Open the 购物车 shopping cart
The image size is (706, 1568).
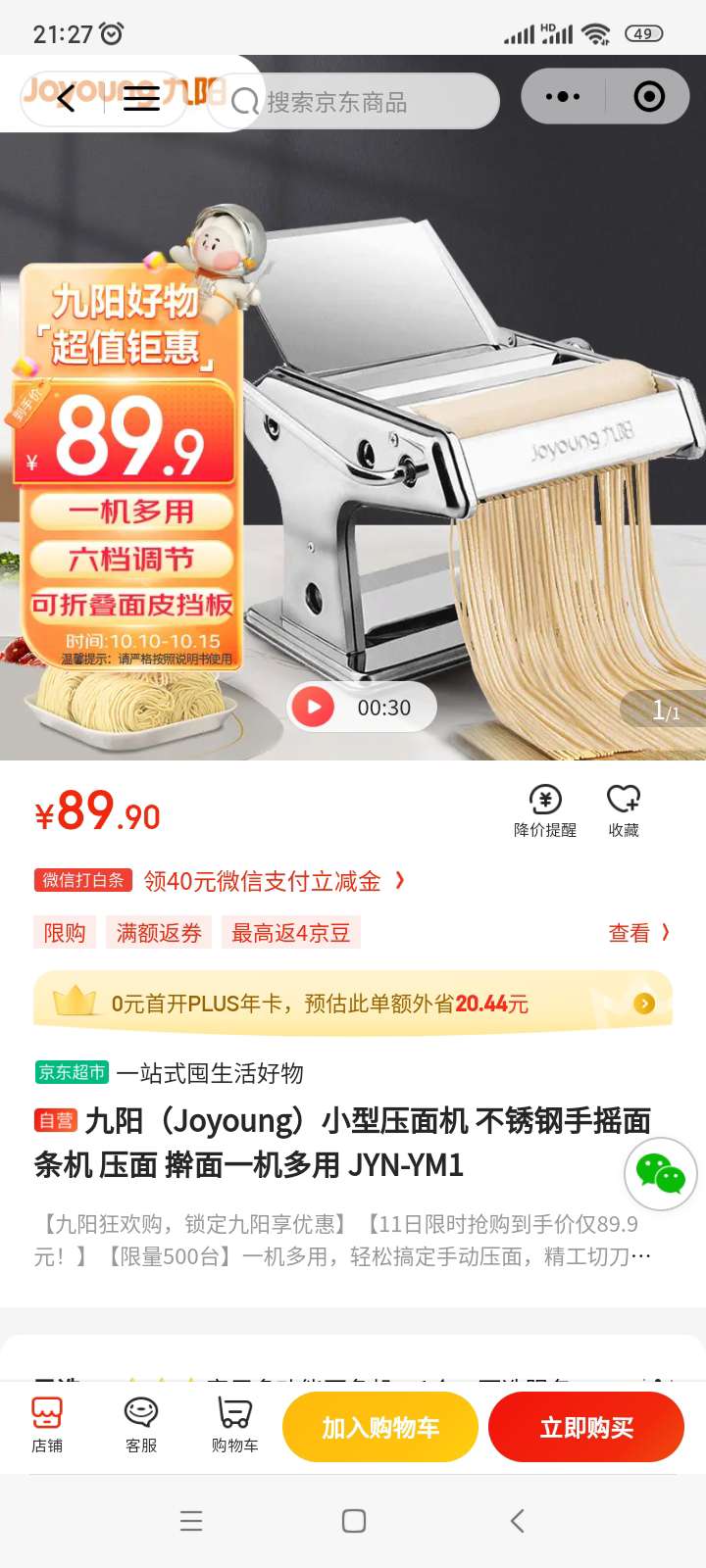coord(235,1426)
